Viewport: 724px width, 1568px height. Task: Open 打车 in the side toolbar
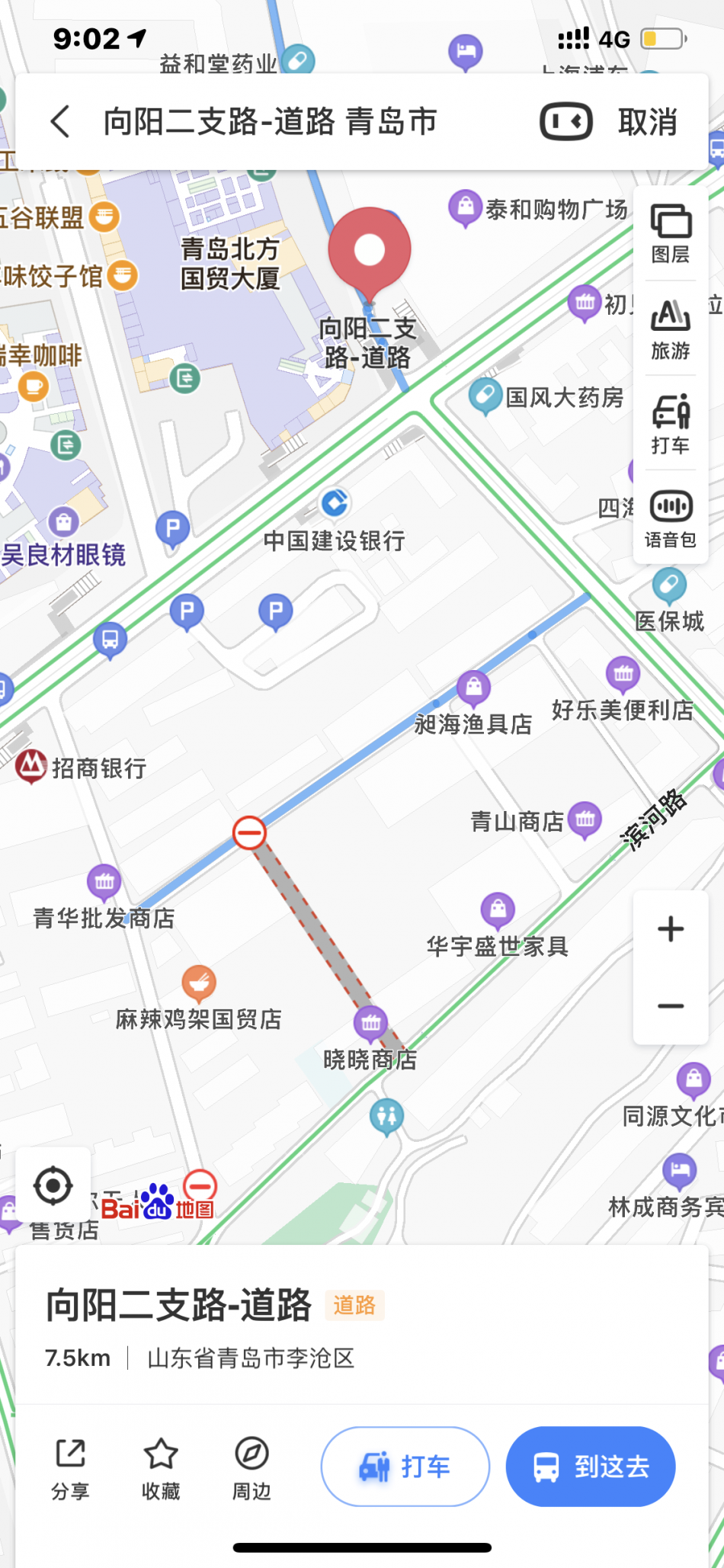(x=671, y=424)
